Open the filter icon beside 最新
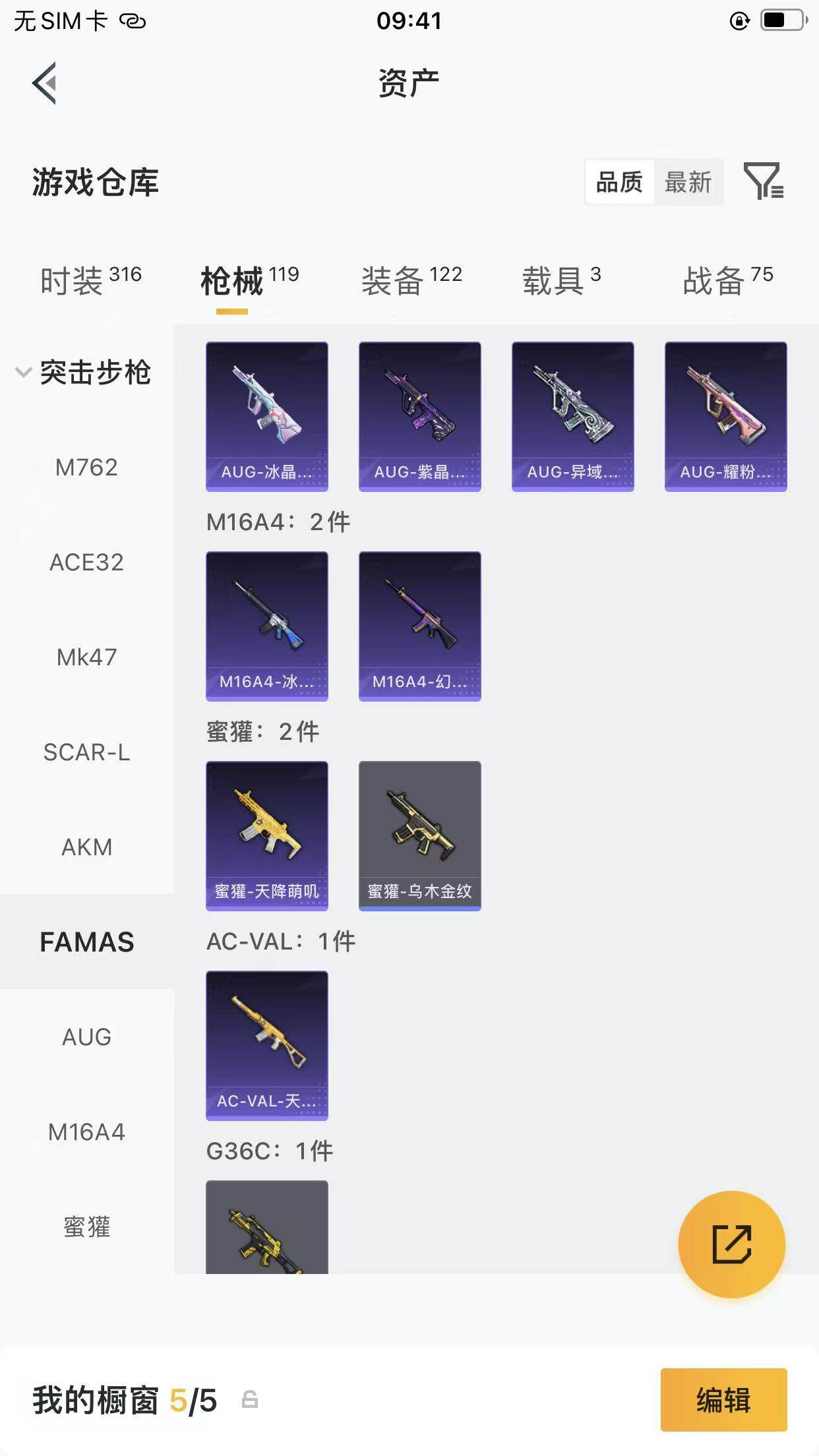819x1456 pixels. (x=764, y=181)
